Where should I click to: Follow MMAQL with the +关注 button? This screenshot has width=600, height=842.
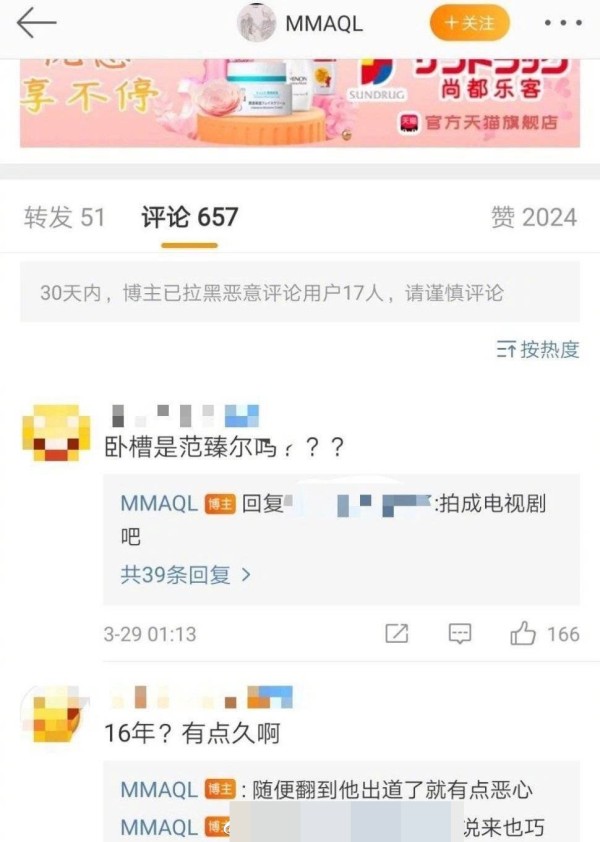(x=469, y=23)
